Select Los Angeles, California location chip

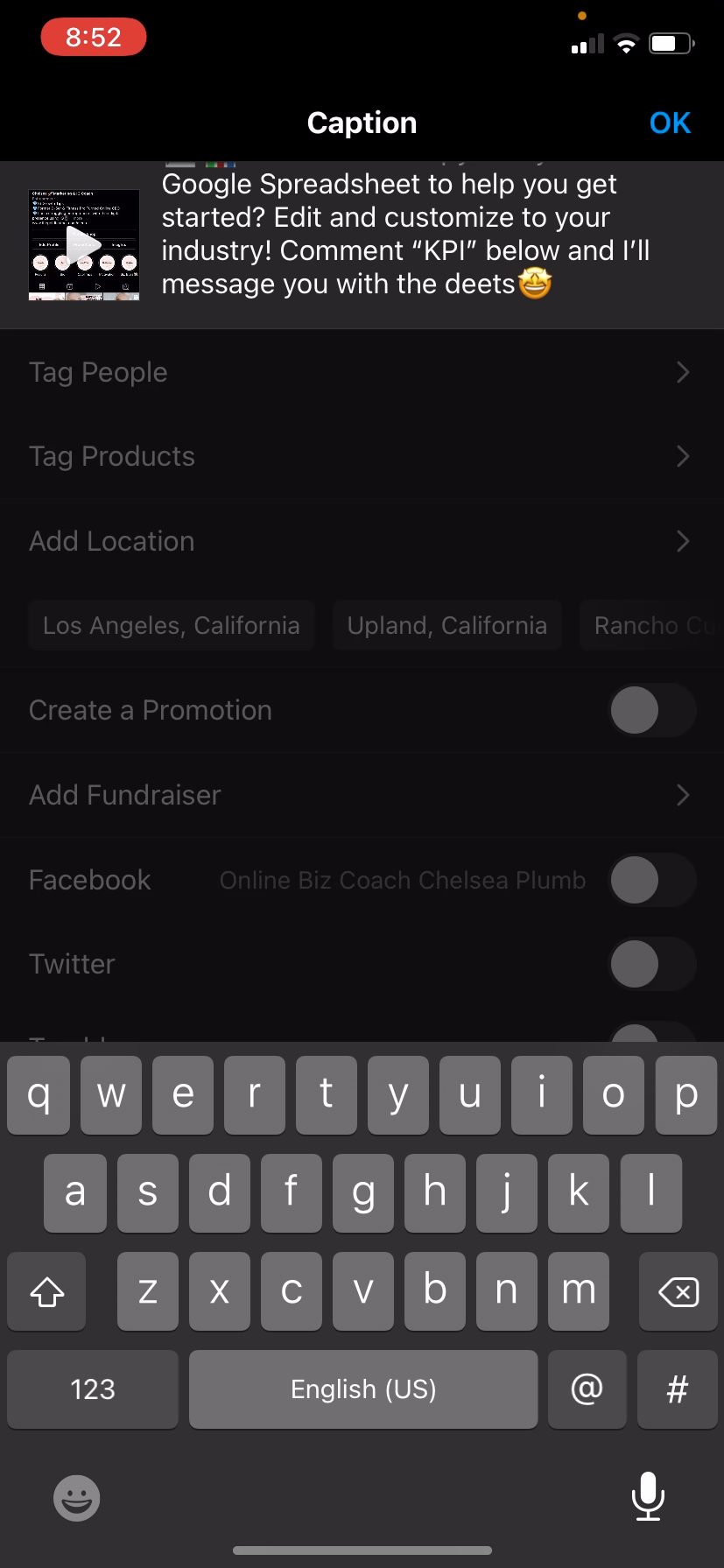pyautogui.click(x=172, y=625)
